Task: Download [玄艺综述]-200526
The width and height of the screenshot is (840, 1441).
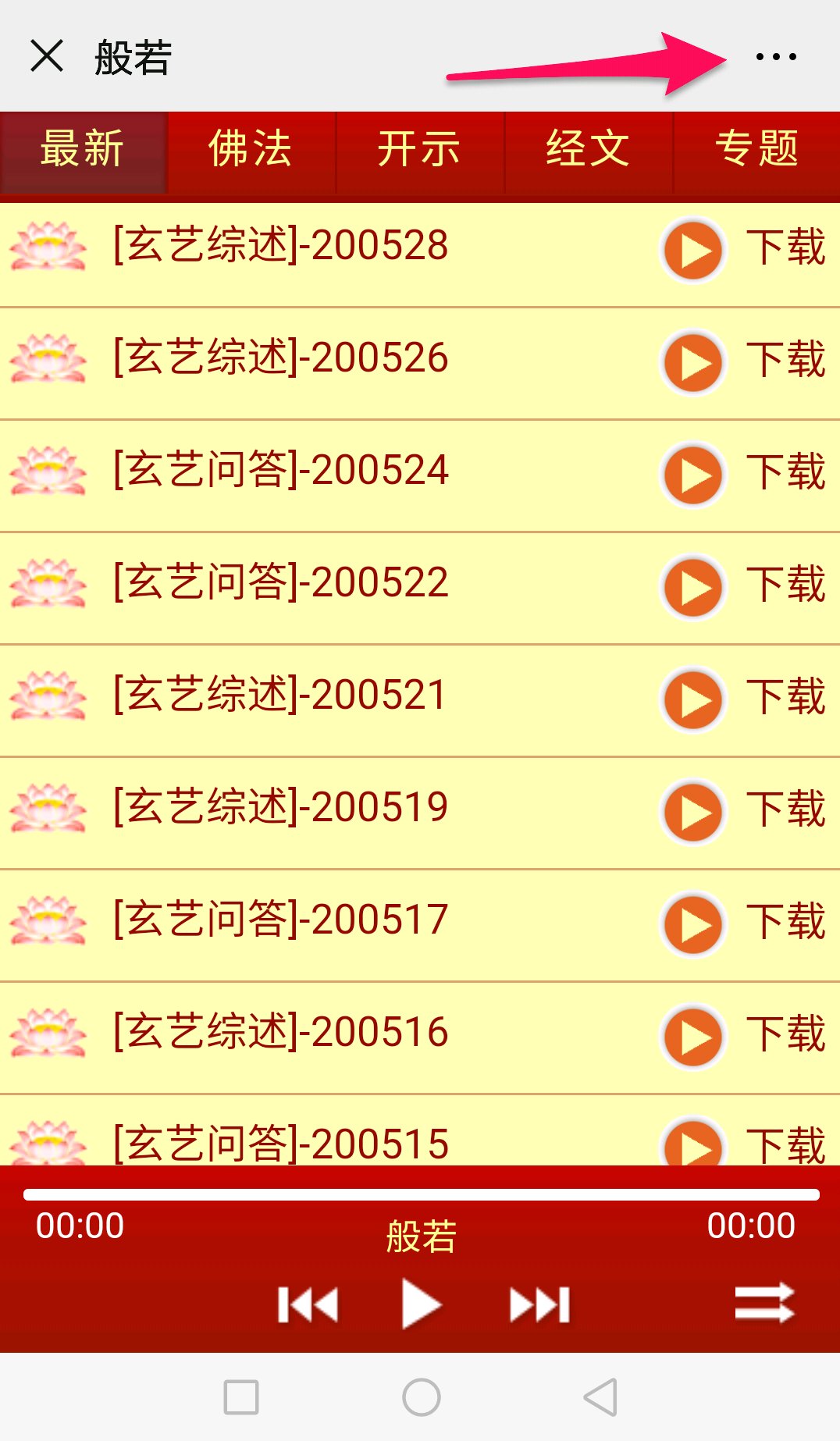Action: pyautogui.click(x=785, y=360)
